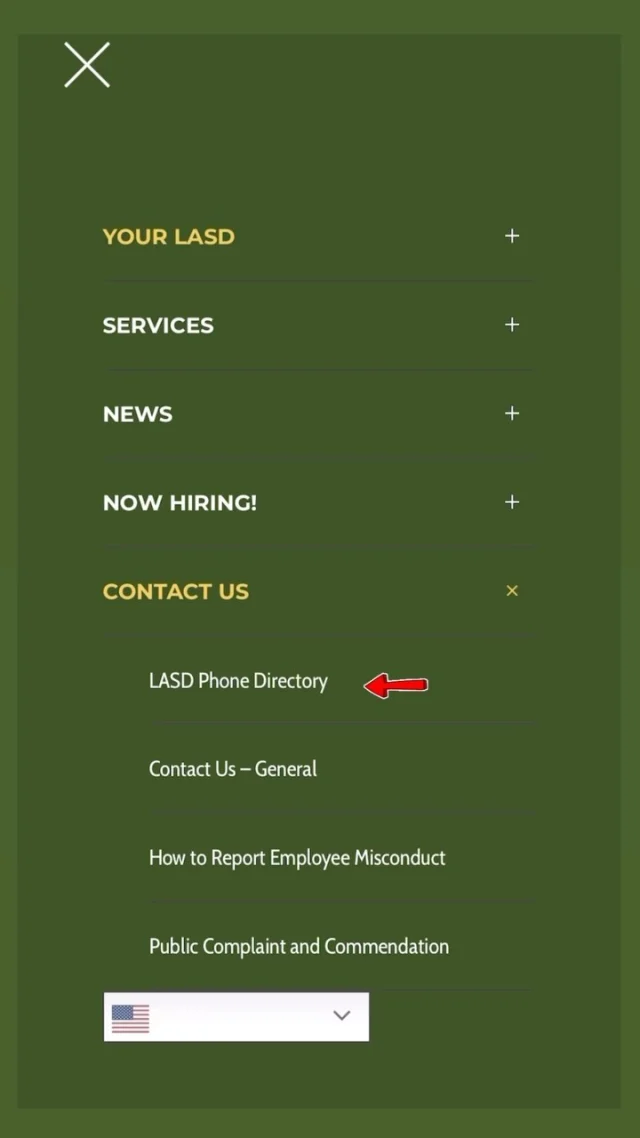Expand the News section

pyautogui.click(x=512, y=413)
